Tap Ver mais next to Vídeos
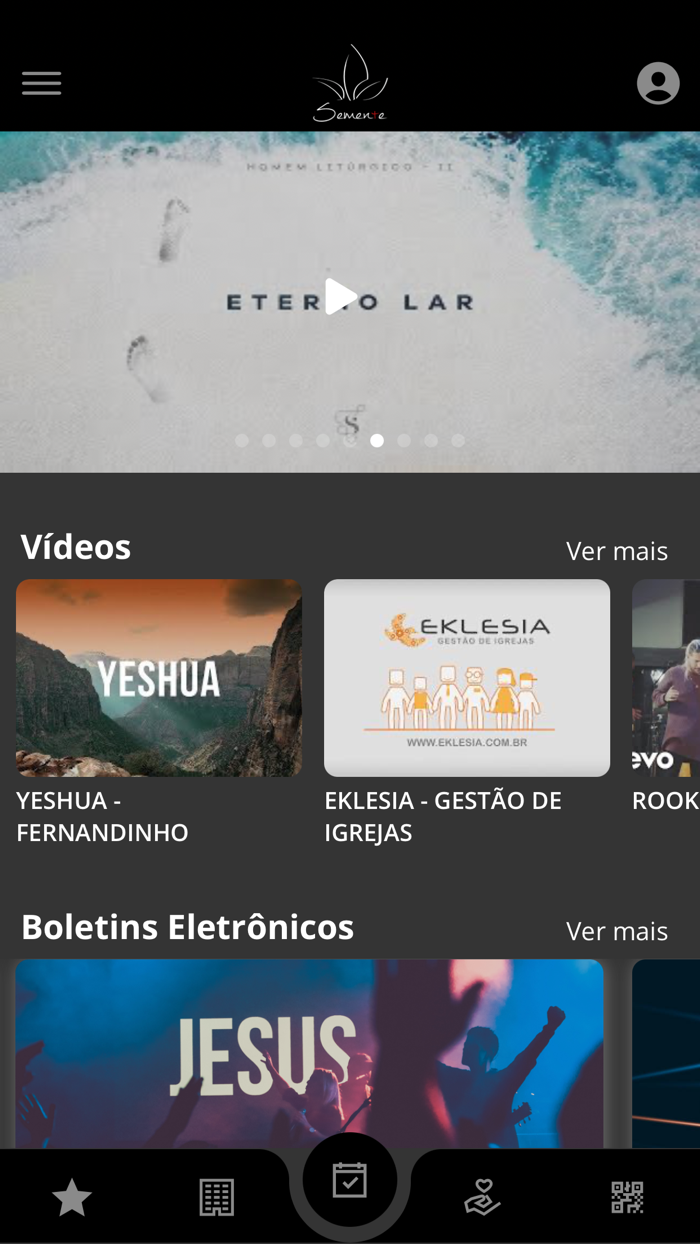700x1244 pixels. [616, 551]
